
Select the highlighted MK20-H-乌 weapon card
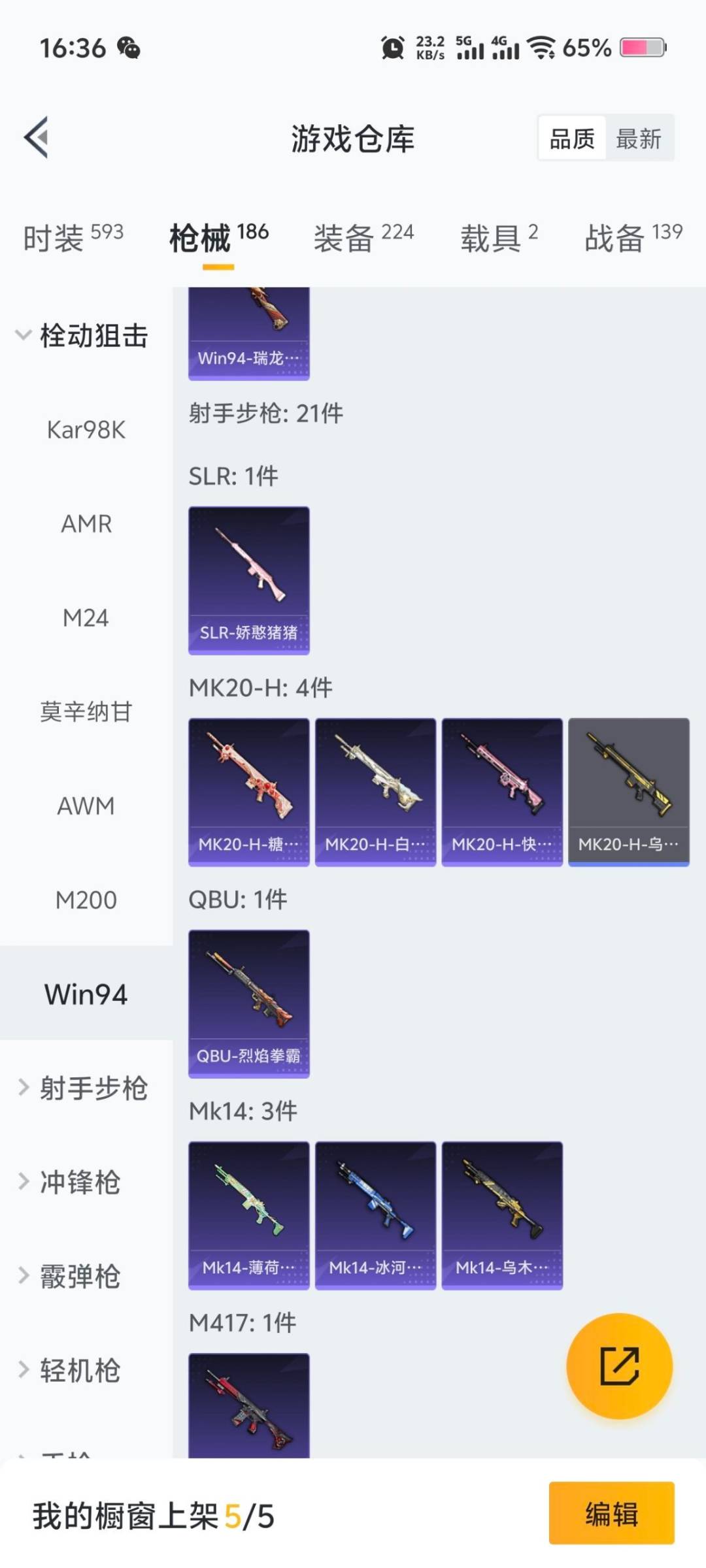tap(628, 792)
